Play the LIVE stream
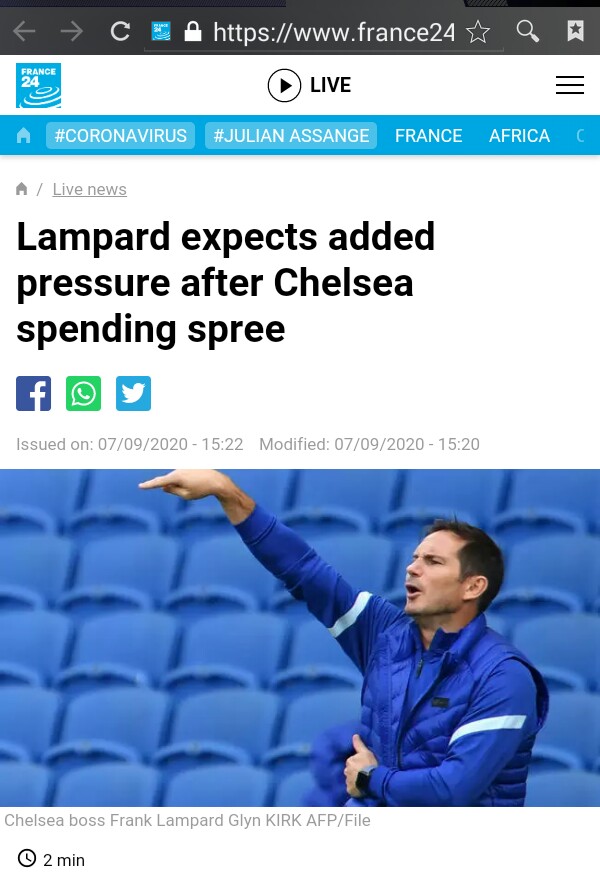This screenshot has height=880, width=600. (x=309, y=85)
